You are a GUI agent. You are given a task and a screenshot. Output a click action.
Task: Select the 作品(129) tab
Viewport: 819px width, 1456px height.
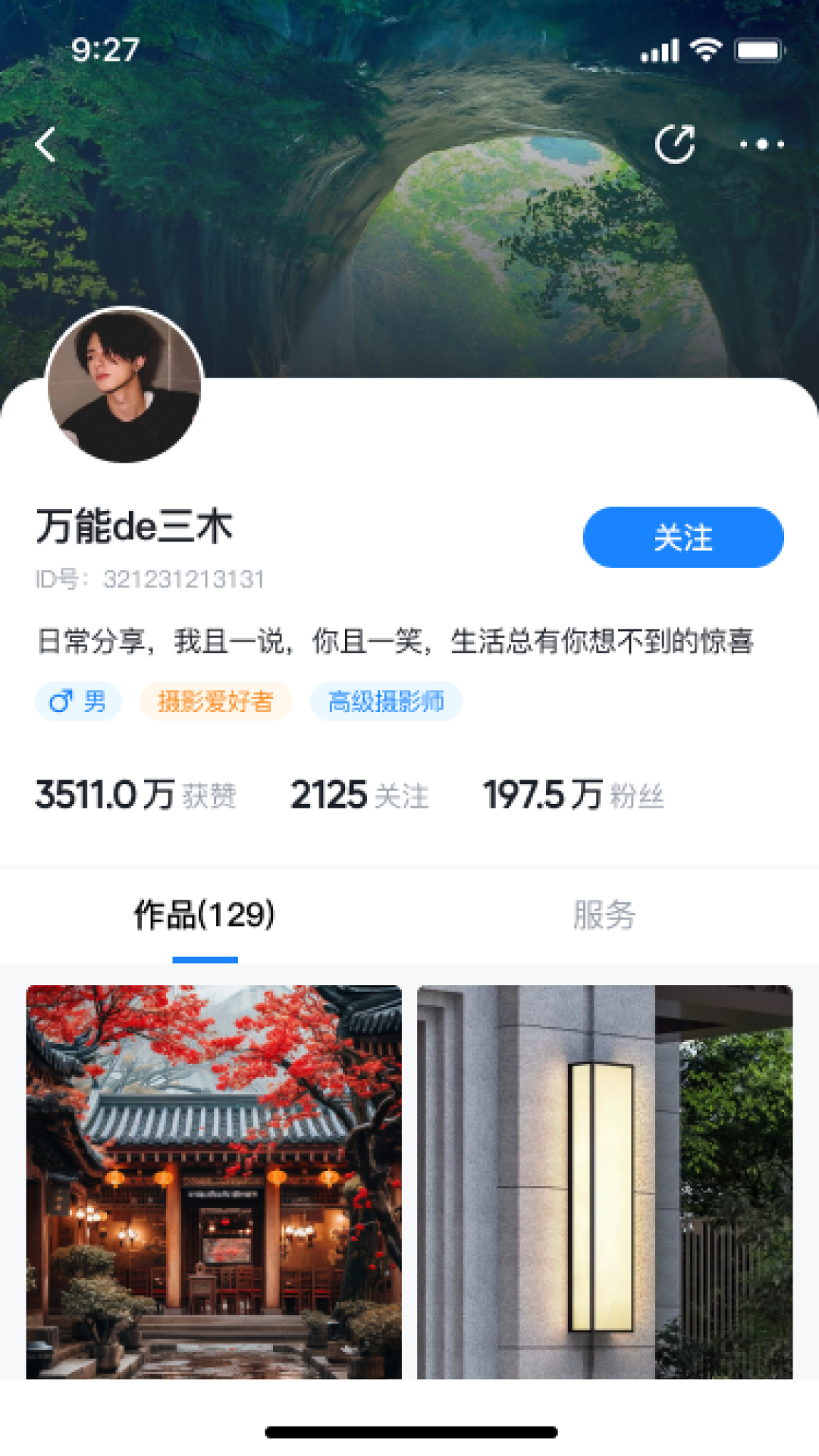(205, 915)
